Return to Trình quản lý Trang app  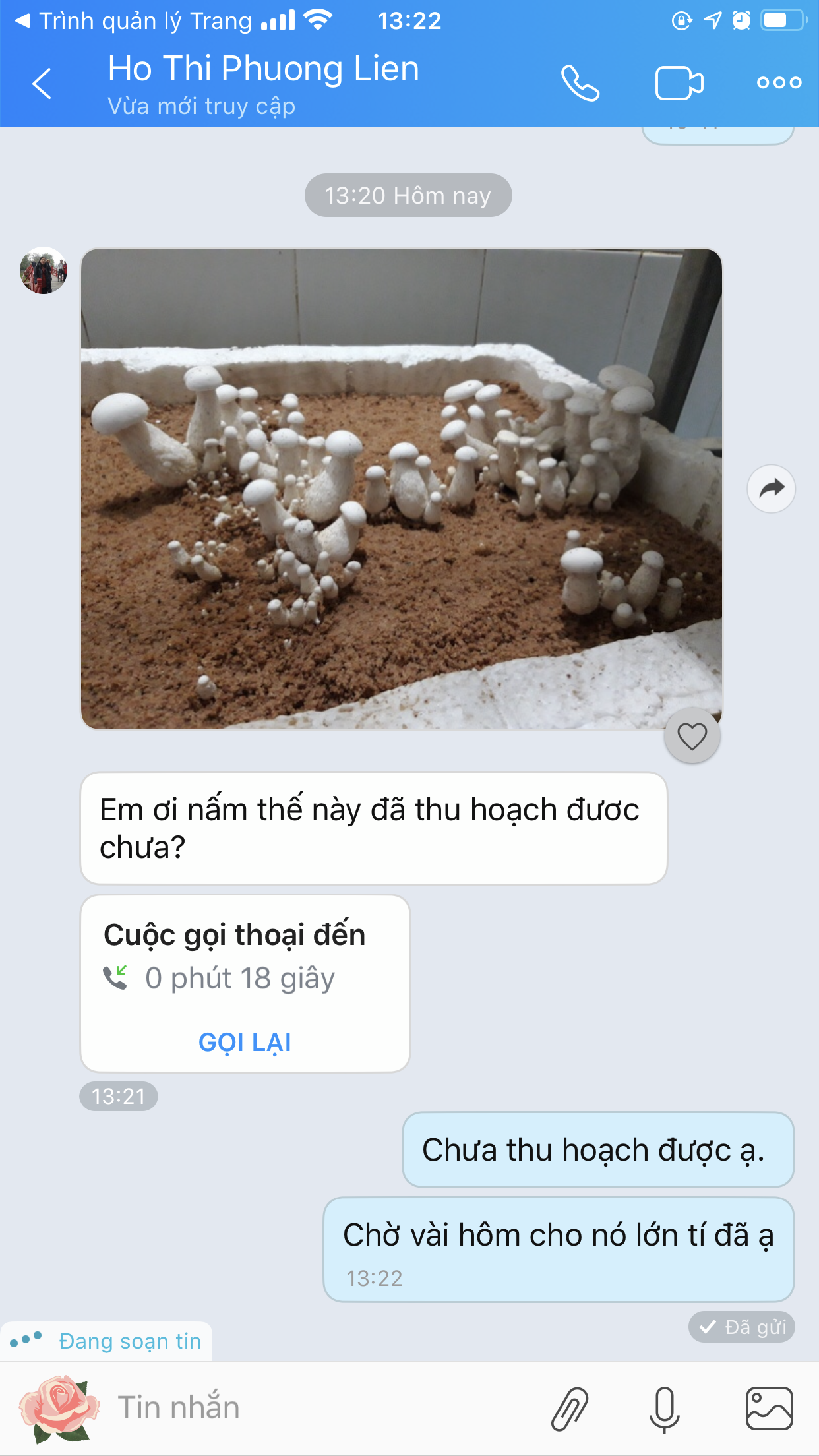coord(132,21)
